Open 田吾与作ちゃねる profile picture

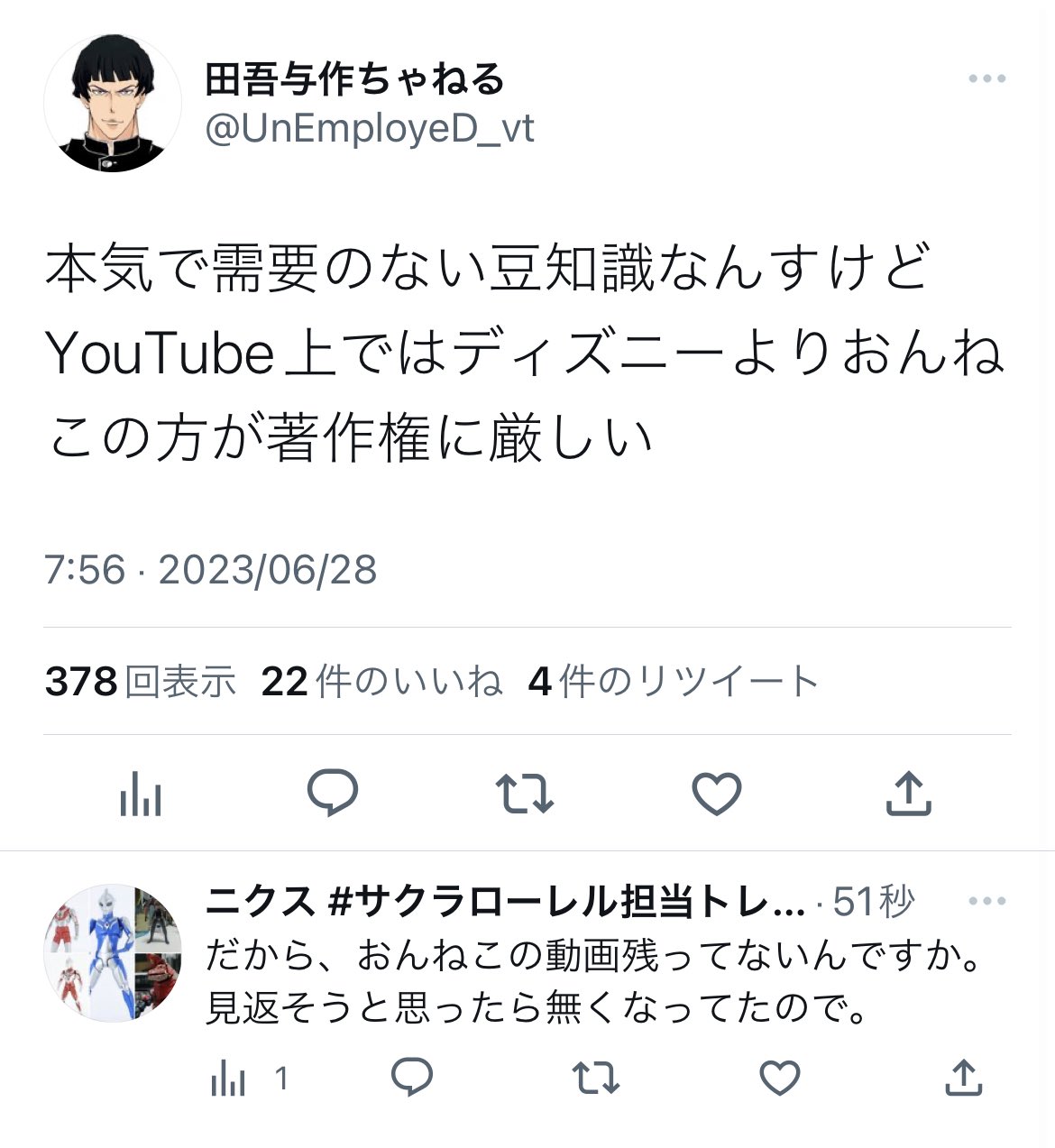click(113, 103)
